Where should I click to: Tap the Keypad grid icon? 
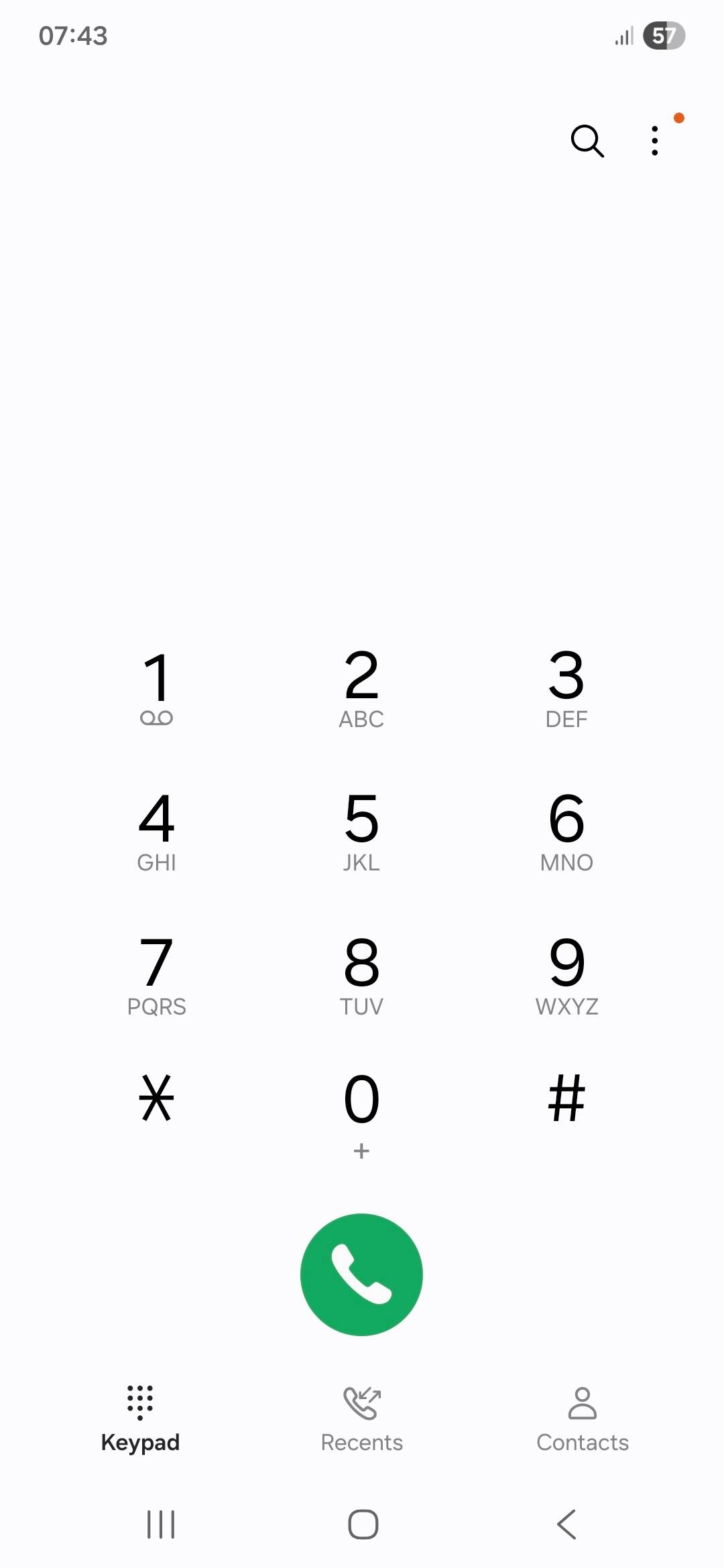coord(140,1404)
